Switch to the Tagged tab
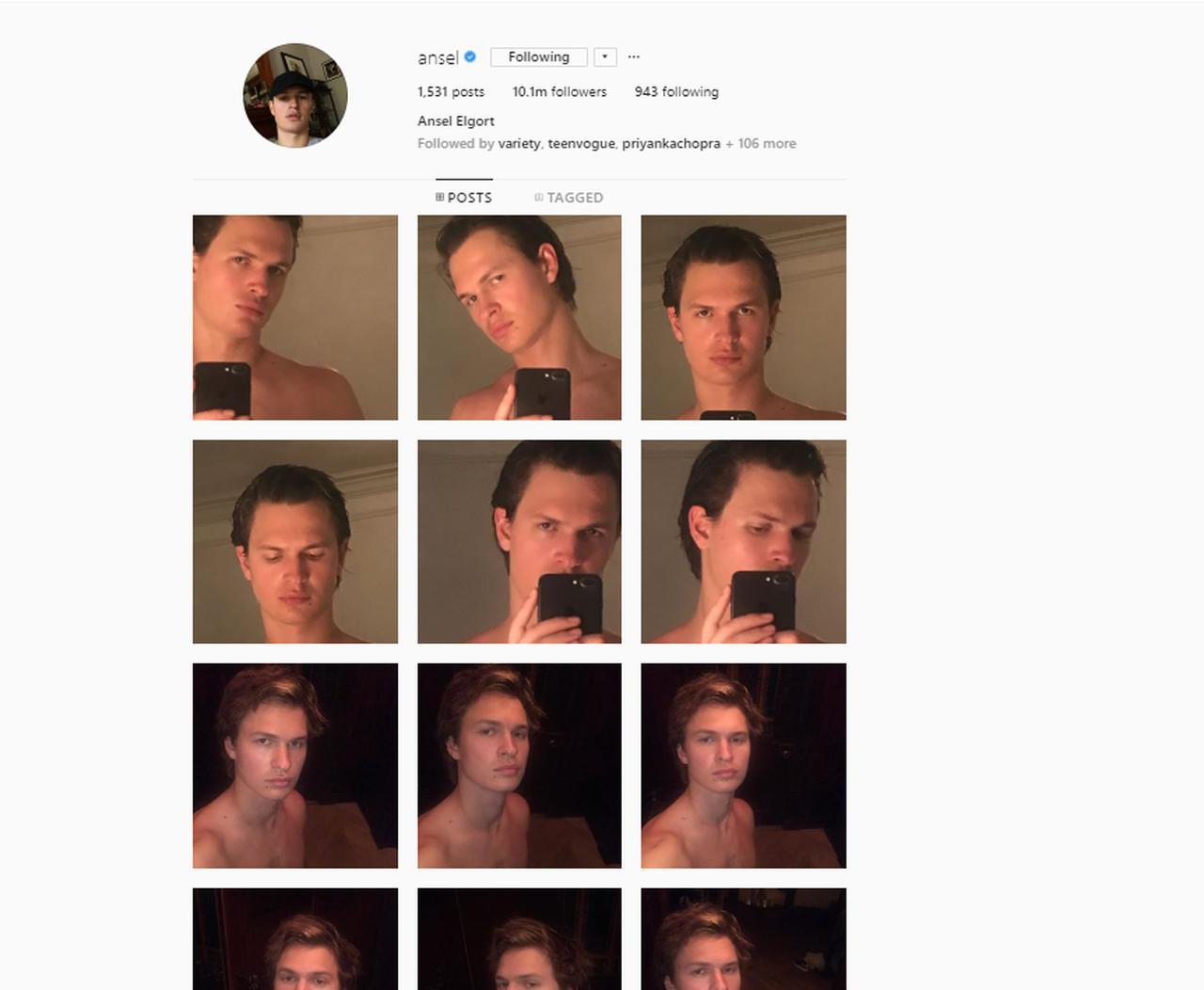Viewport: 1204px width, 990px height. coord(569,198)
